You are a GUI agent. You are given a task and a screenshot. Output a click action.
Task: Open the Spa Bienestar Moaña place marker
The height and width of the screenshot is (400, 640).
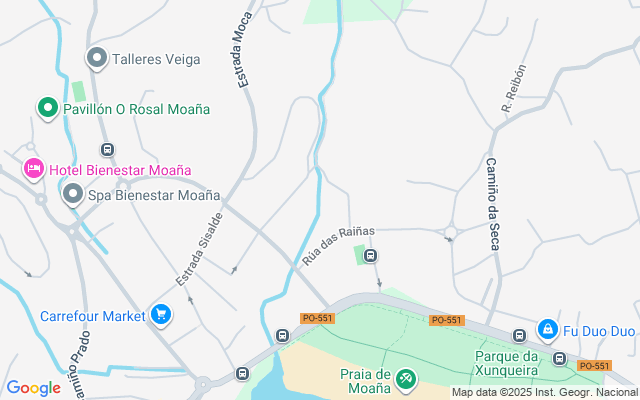(x=72, y=194)
